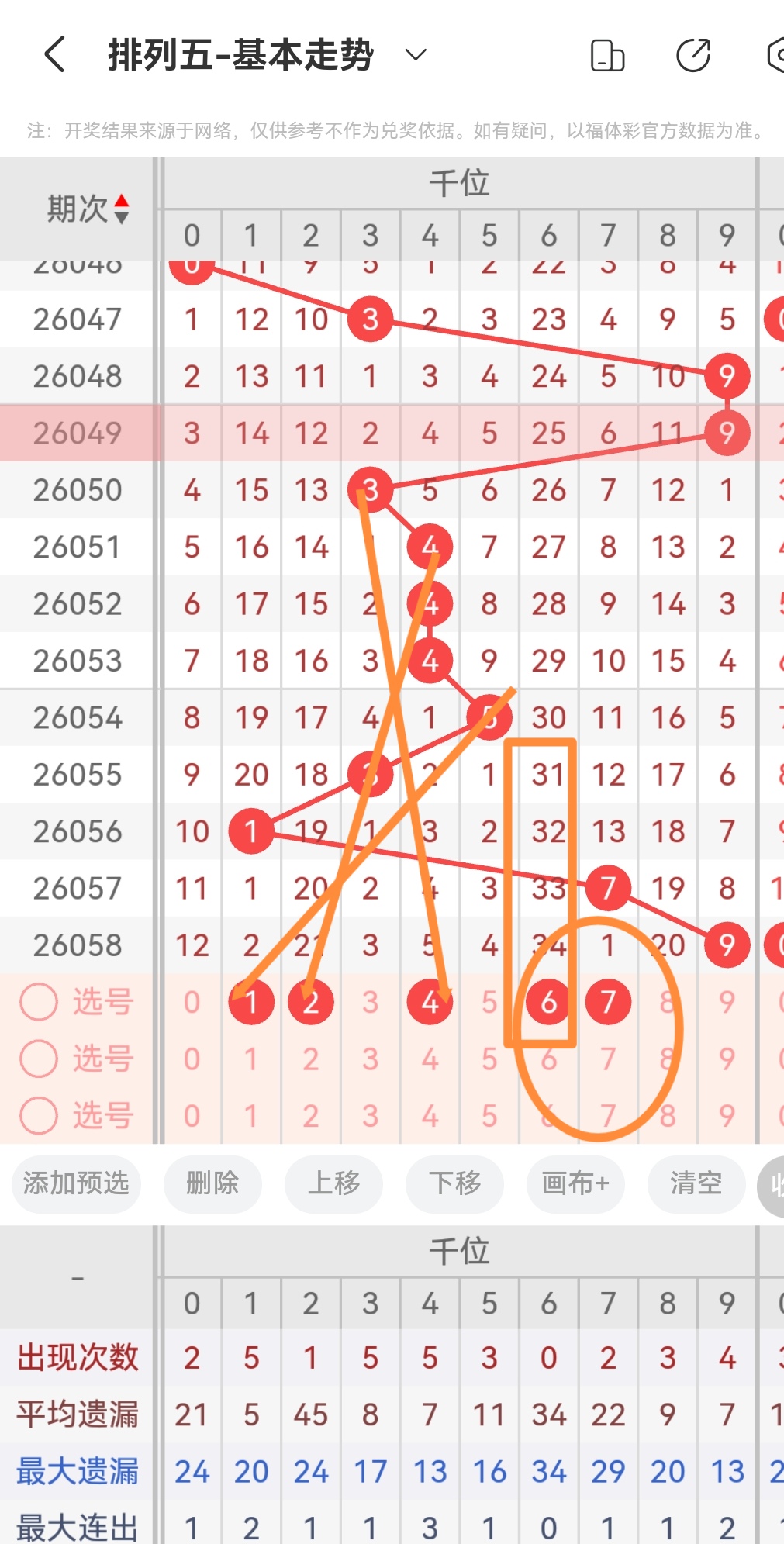784x1544 pixels.
Task: Deselect highlighted 4 in first 选号 row
Action: (x=430, y=1002)
